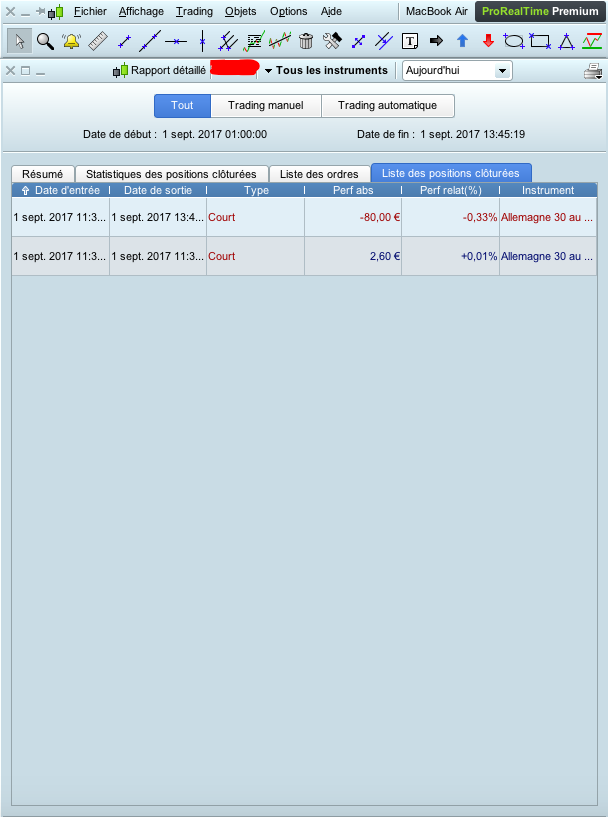Viewport: 608px width, 817px height.
Task: Sort by the Perf abs column
Action: pos(353,190)
